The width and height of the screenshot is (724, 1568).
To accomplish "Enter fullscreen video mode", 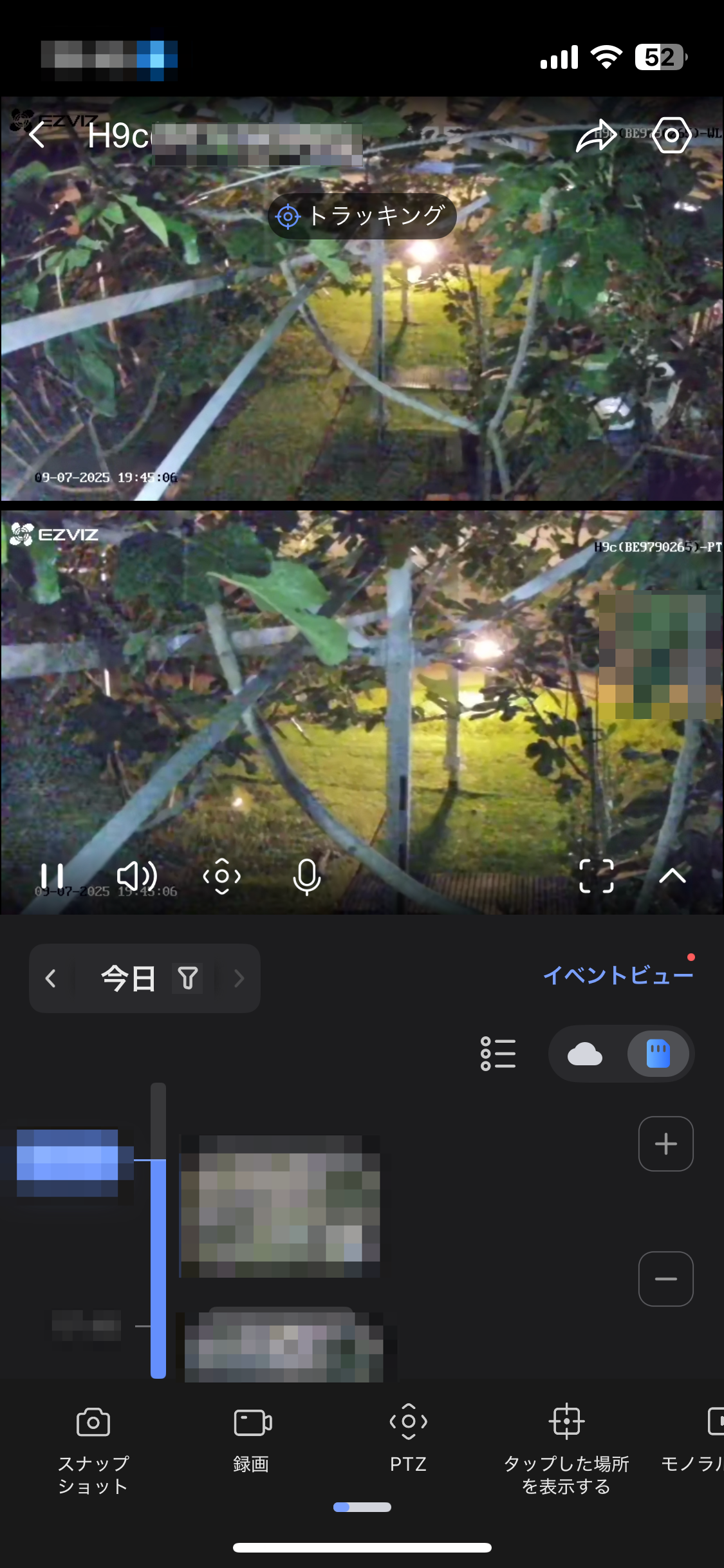I will pos(597,876).
